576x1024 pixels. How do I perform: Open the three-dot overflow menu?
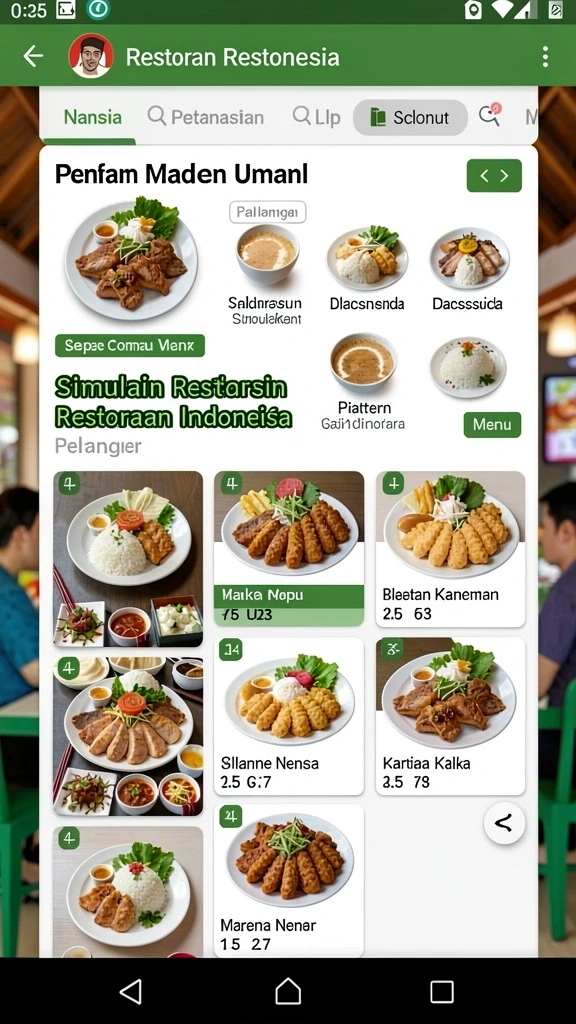point(545,57)
